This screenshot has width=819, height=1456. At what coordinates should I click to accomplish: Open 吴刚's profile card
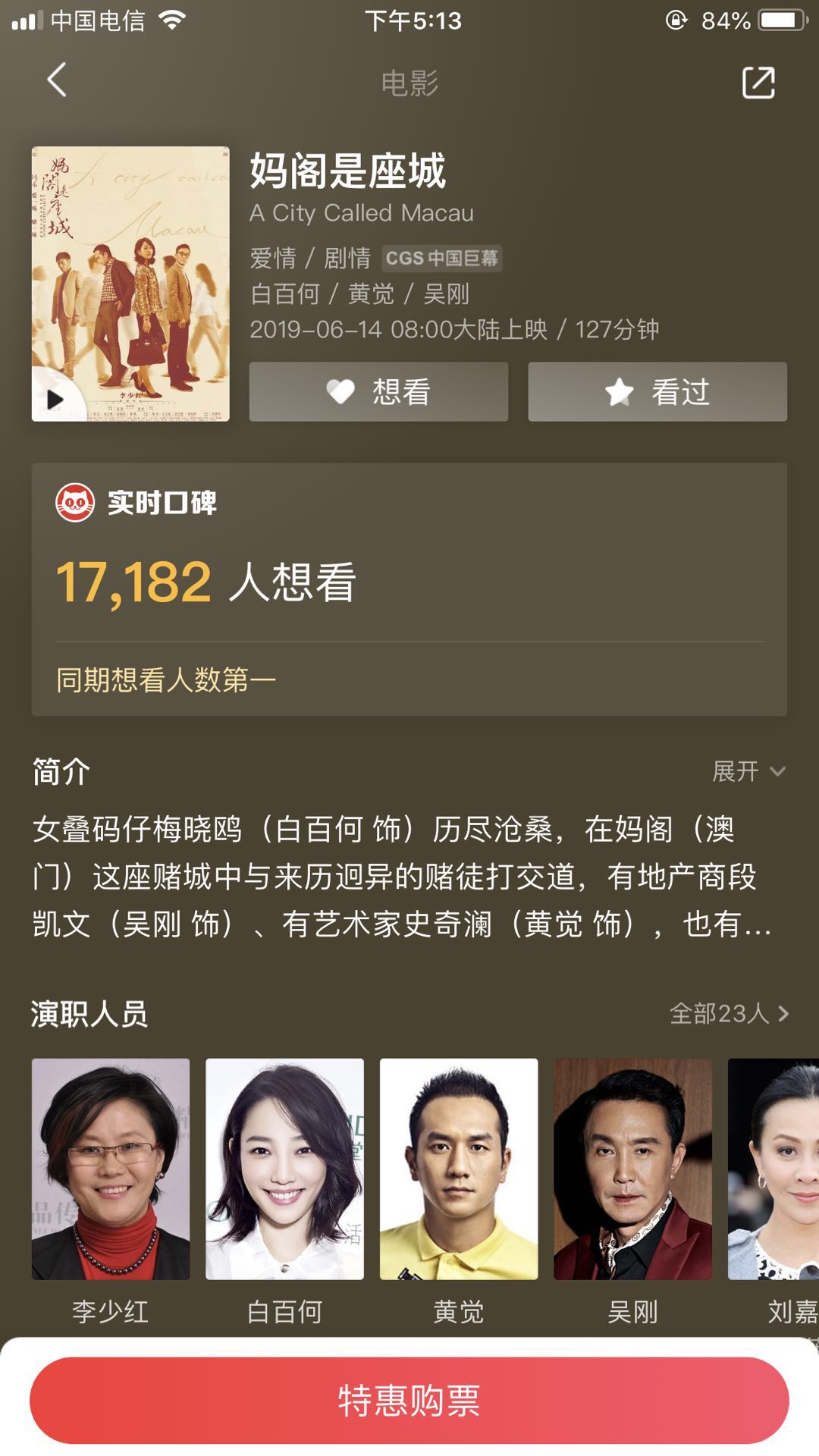click(632, 1192)
